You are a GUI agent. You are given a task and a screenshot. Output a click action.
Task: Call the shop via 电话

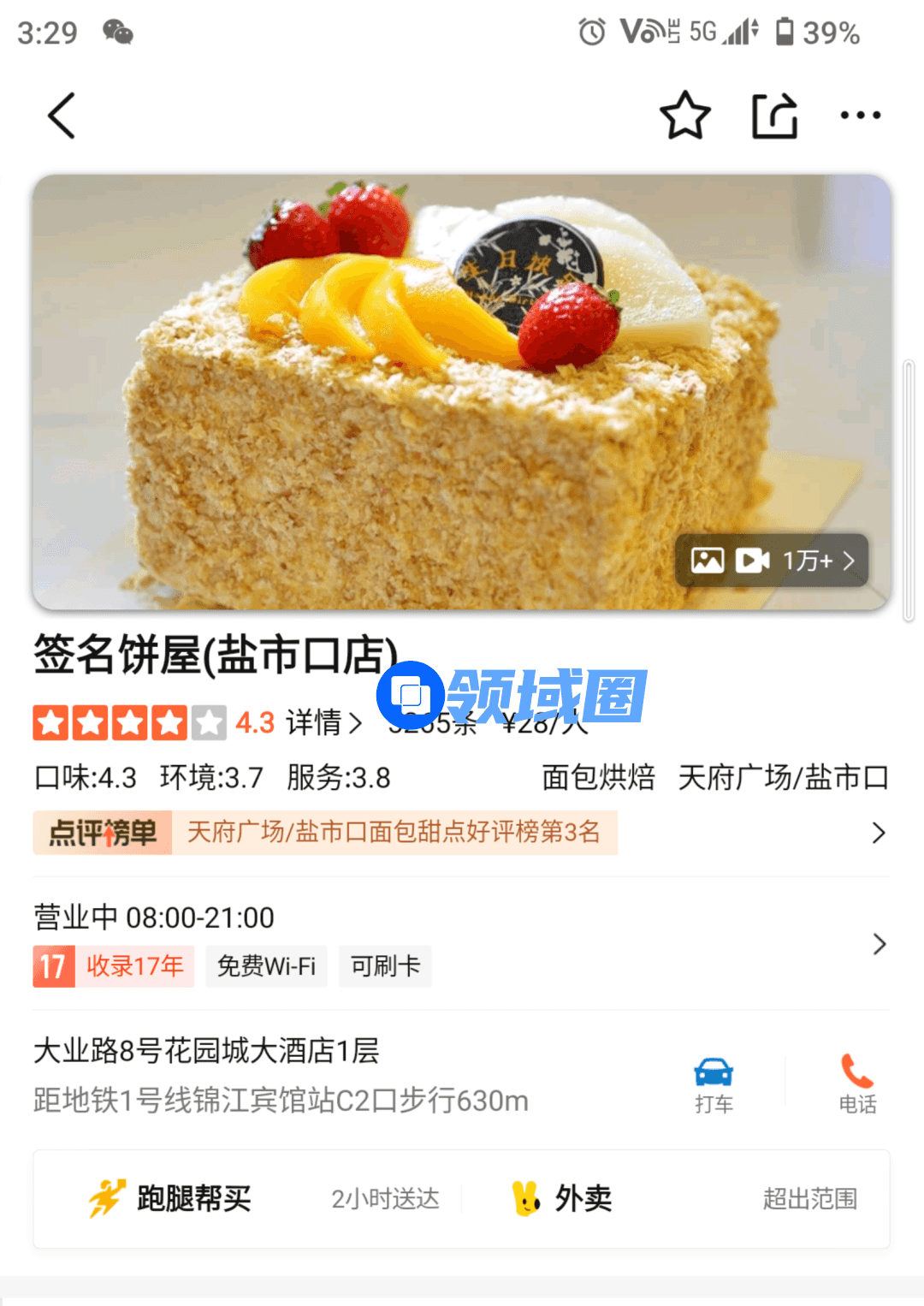[x=857, y=1084]
